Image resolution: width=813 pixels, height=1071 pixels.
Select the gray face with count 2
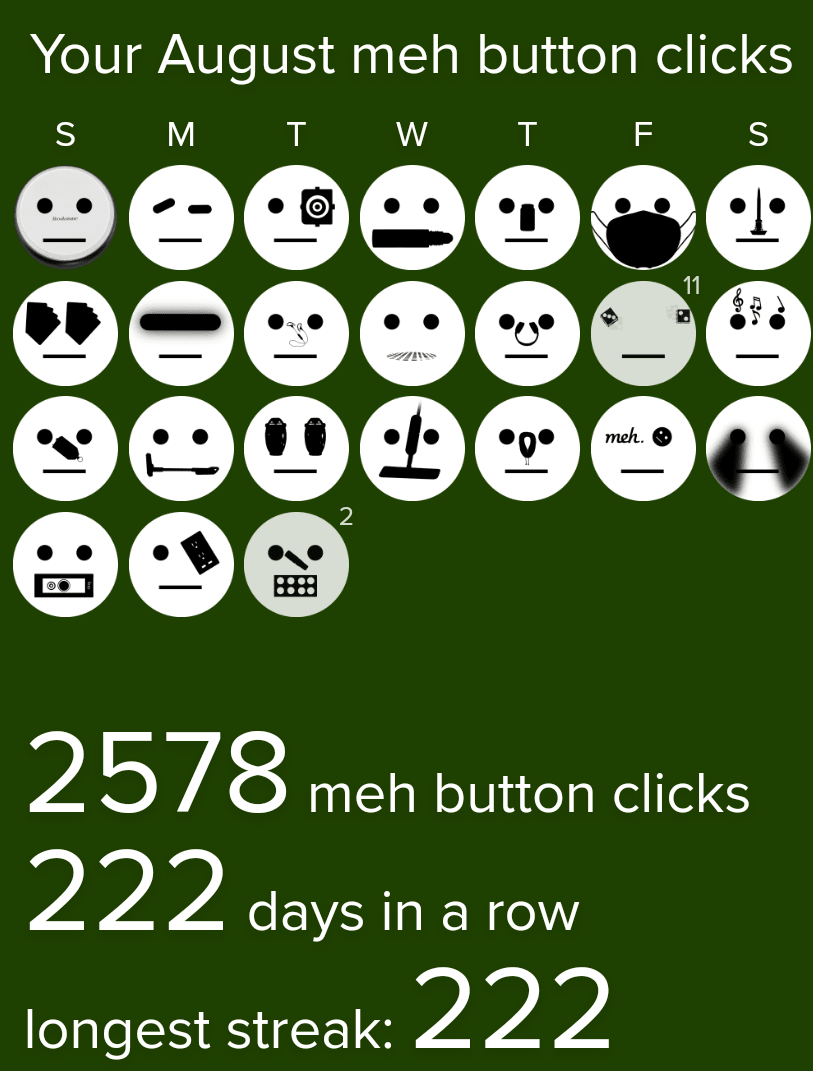coord(296,564)
